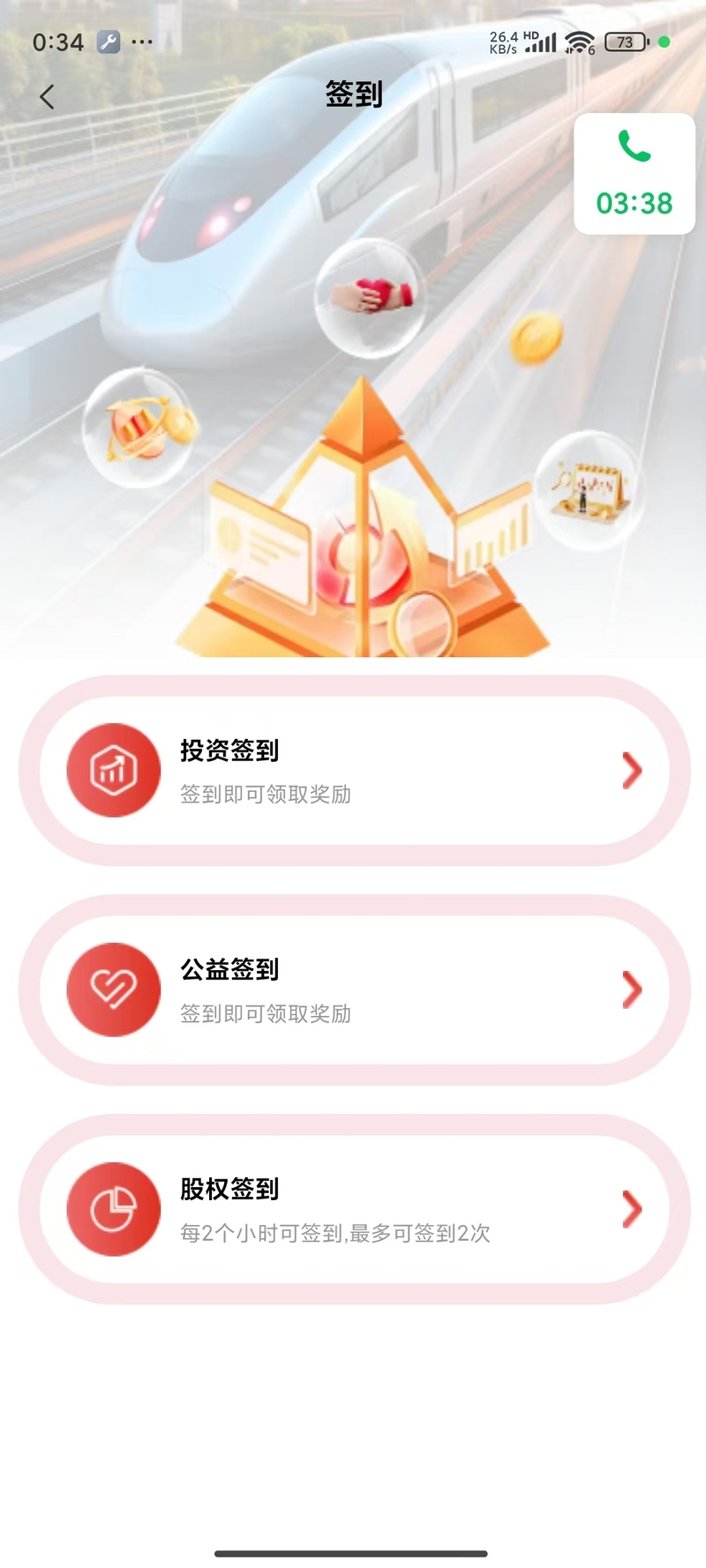Go back using the top-left arrow
706x1568 pixels.
48,97
